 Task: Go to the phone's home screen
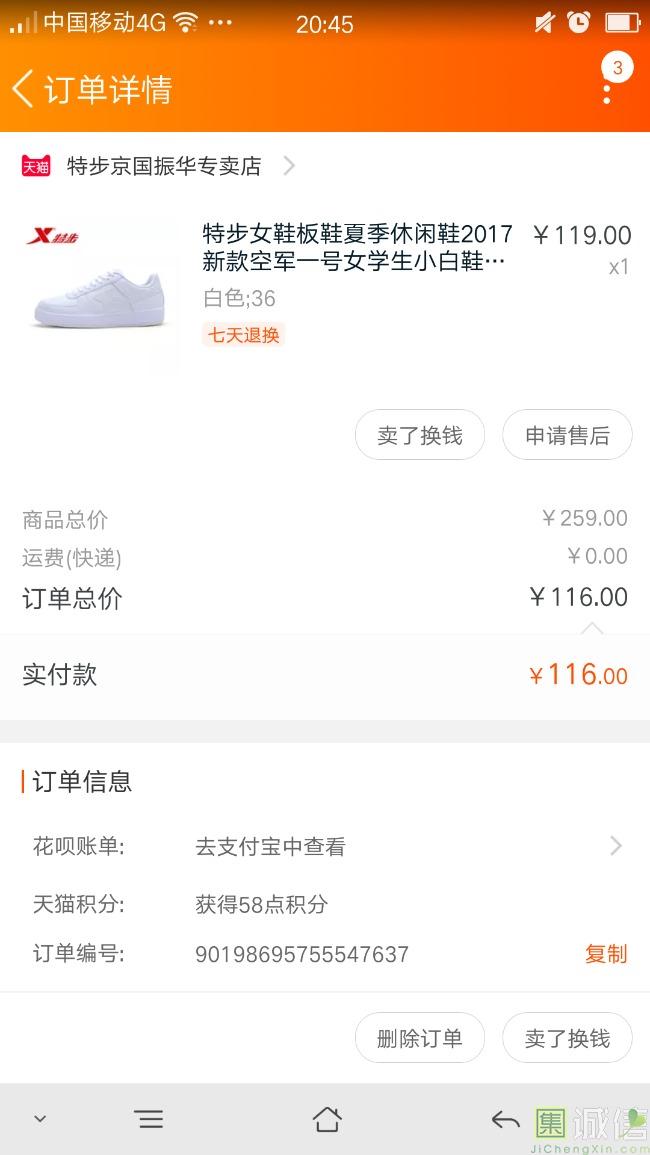point(326,1119)
